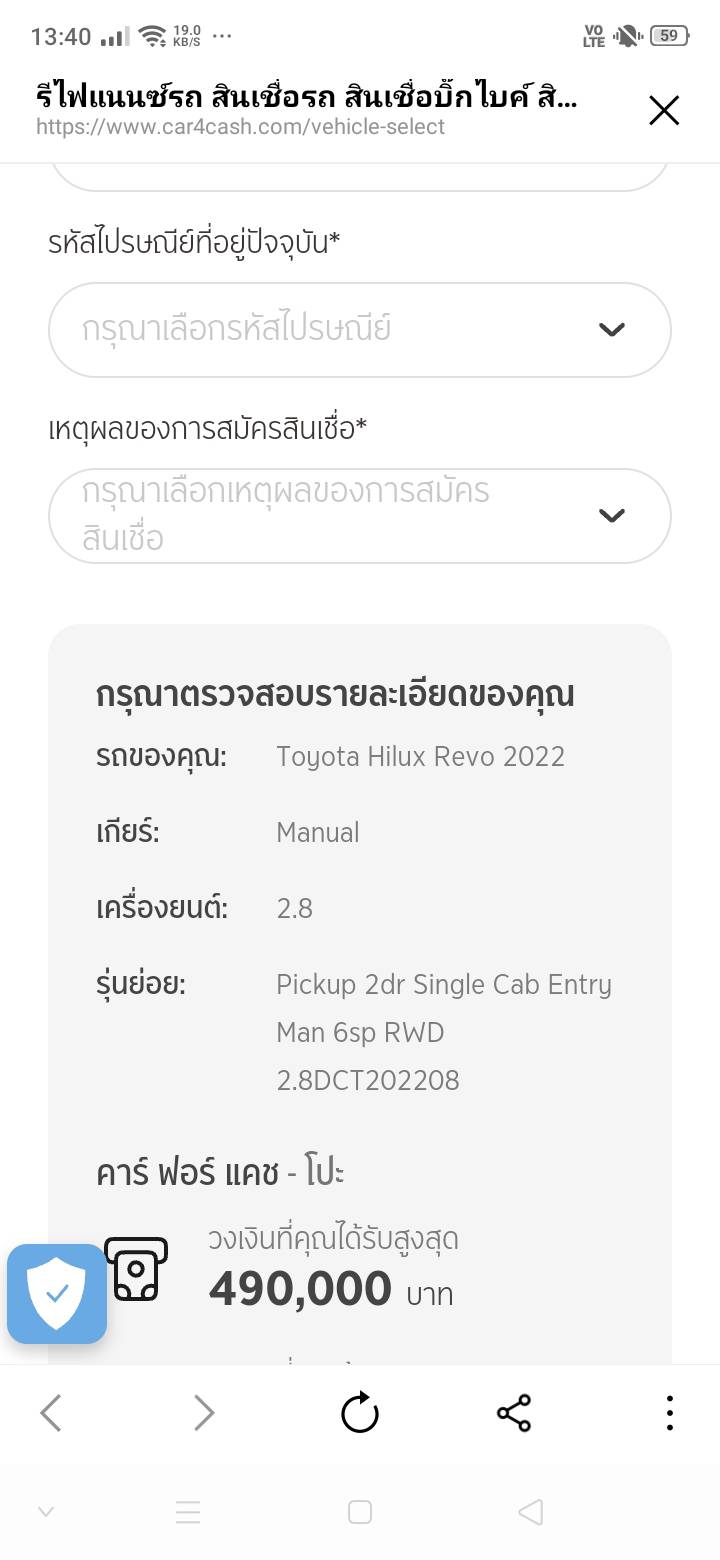This screenshot has width=720, height=1560.
Task: Share this page link
Action: 514,1413
